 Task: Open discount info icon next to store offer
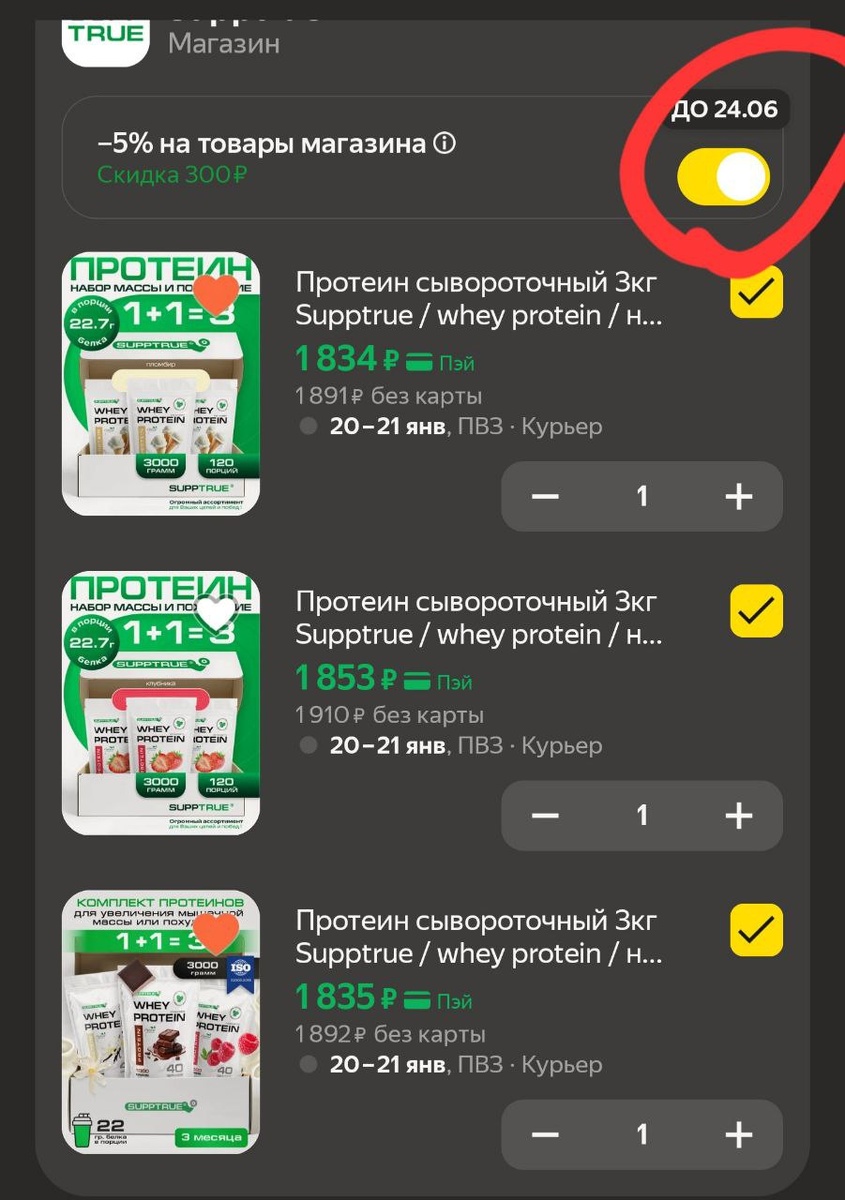tap(445, 144)
